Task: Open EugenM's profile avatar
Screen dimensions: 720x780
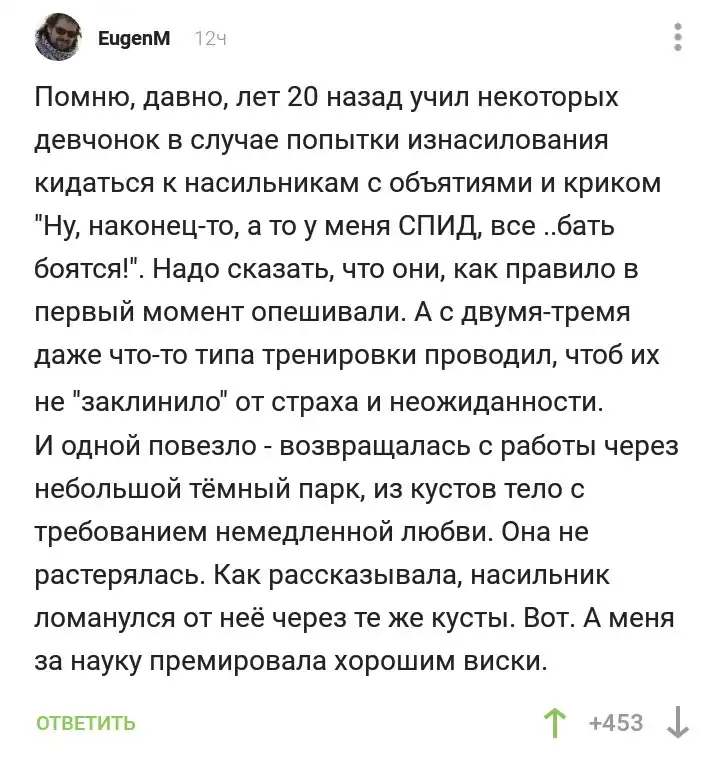Action: click(x=58, y=40)
